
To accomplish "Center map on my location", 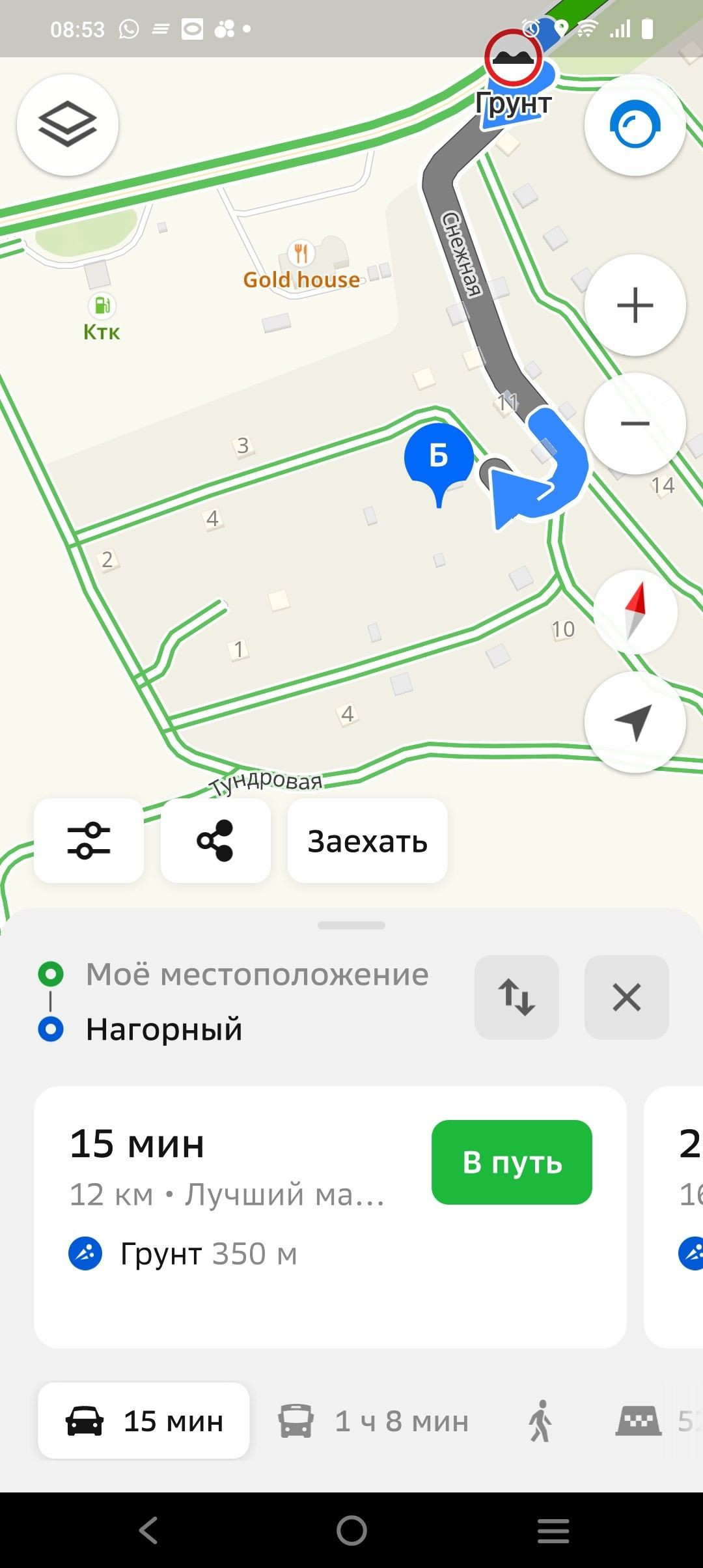I will click(635, 722).
